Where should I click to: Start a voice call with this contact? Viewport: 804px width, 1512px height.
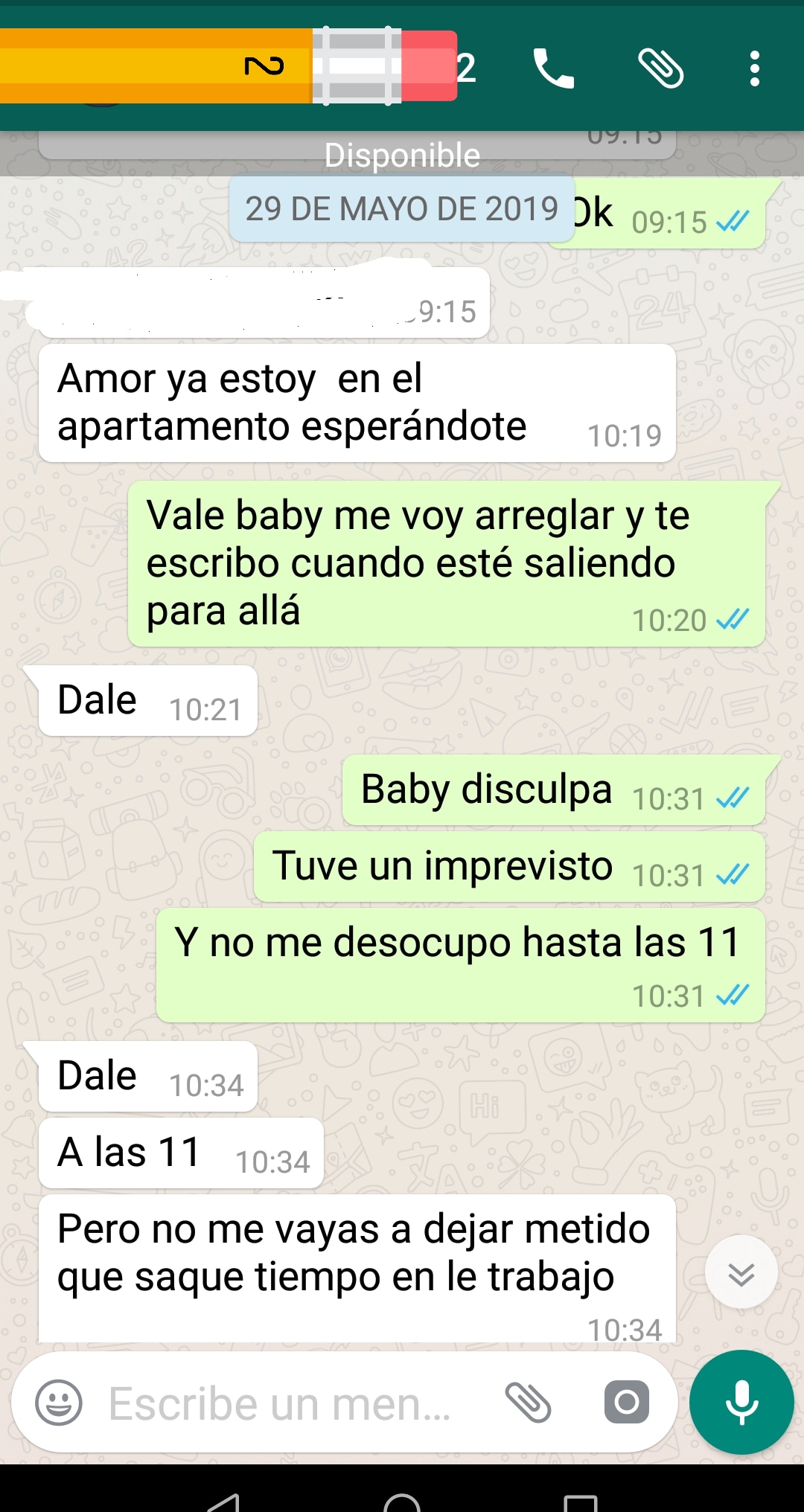(x=553, y=68)
